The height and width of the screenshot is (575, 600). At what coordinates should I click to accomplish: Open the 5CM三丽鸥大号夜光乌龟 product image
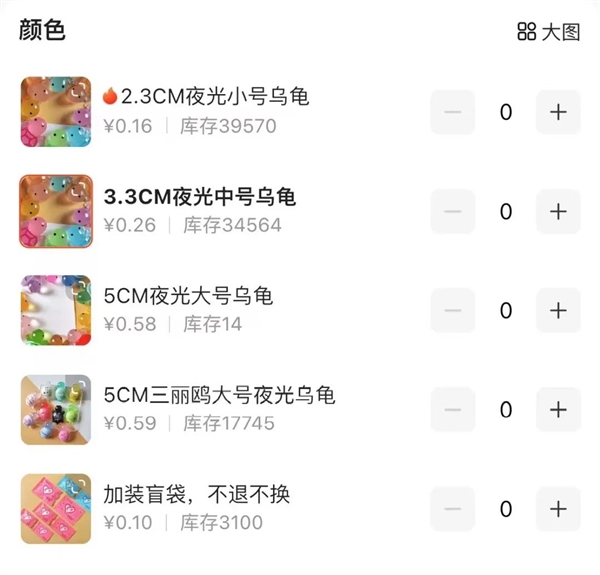pos(56,409)
